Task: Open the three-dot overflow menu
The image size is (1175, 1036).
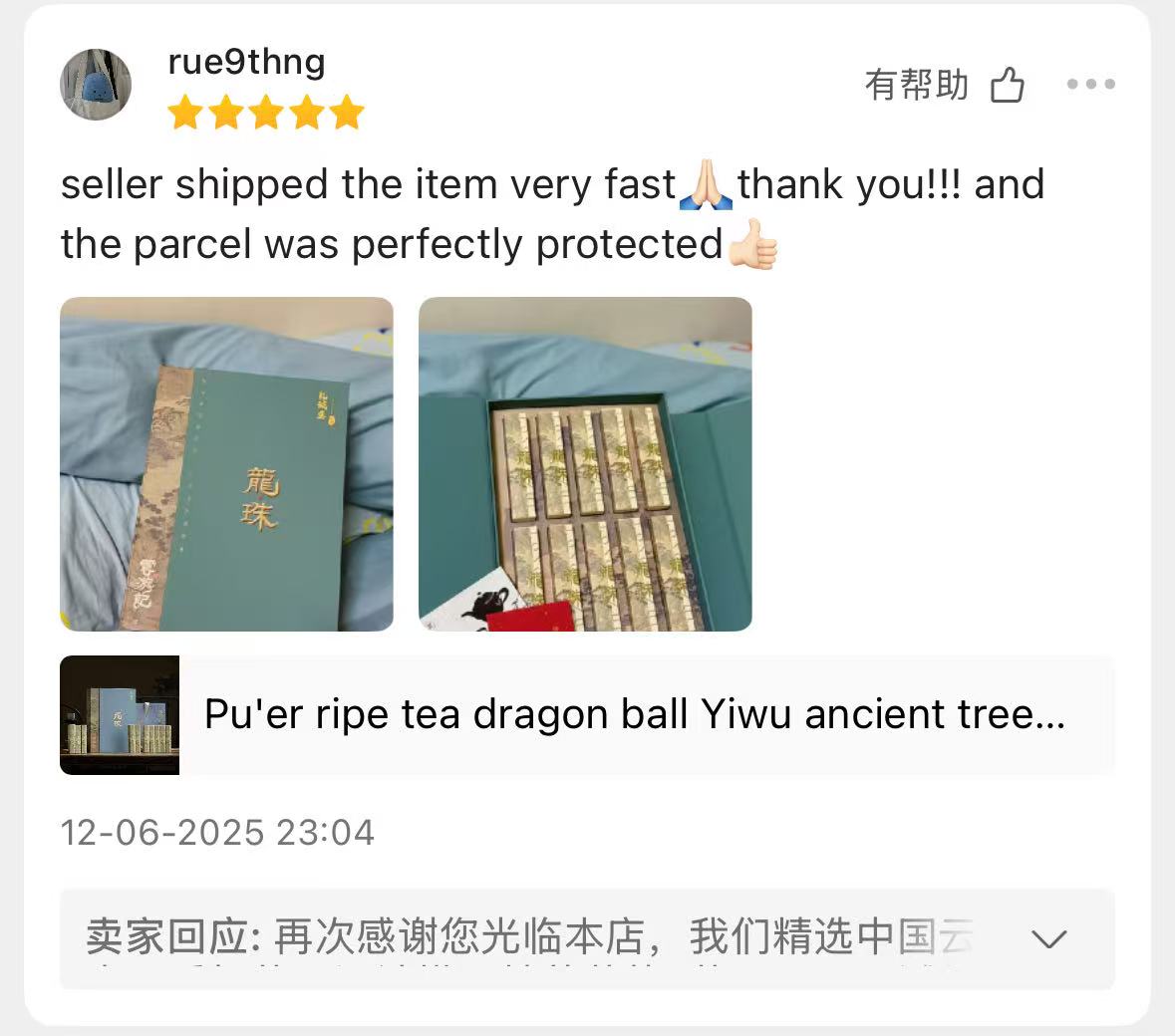Action: coord(1090,85)
